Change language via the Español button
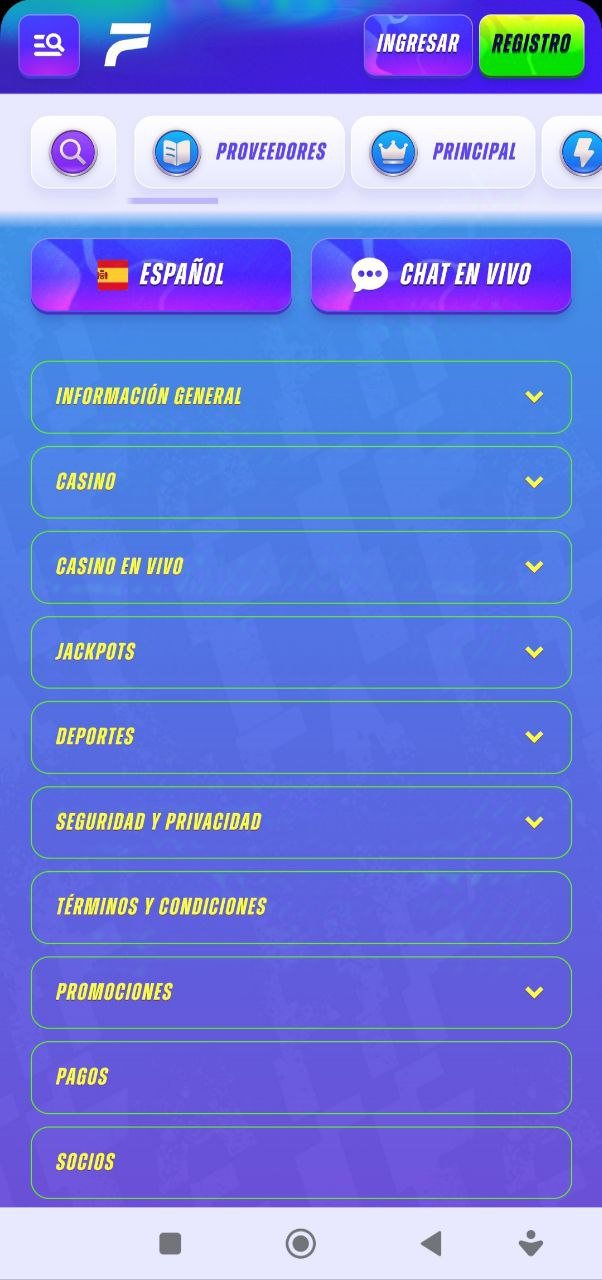 [x=161, y=275]
